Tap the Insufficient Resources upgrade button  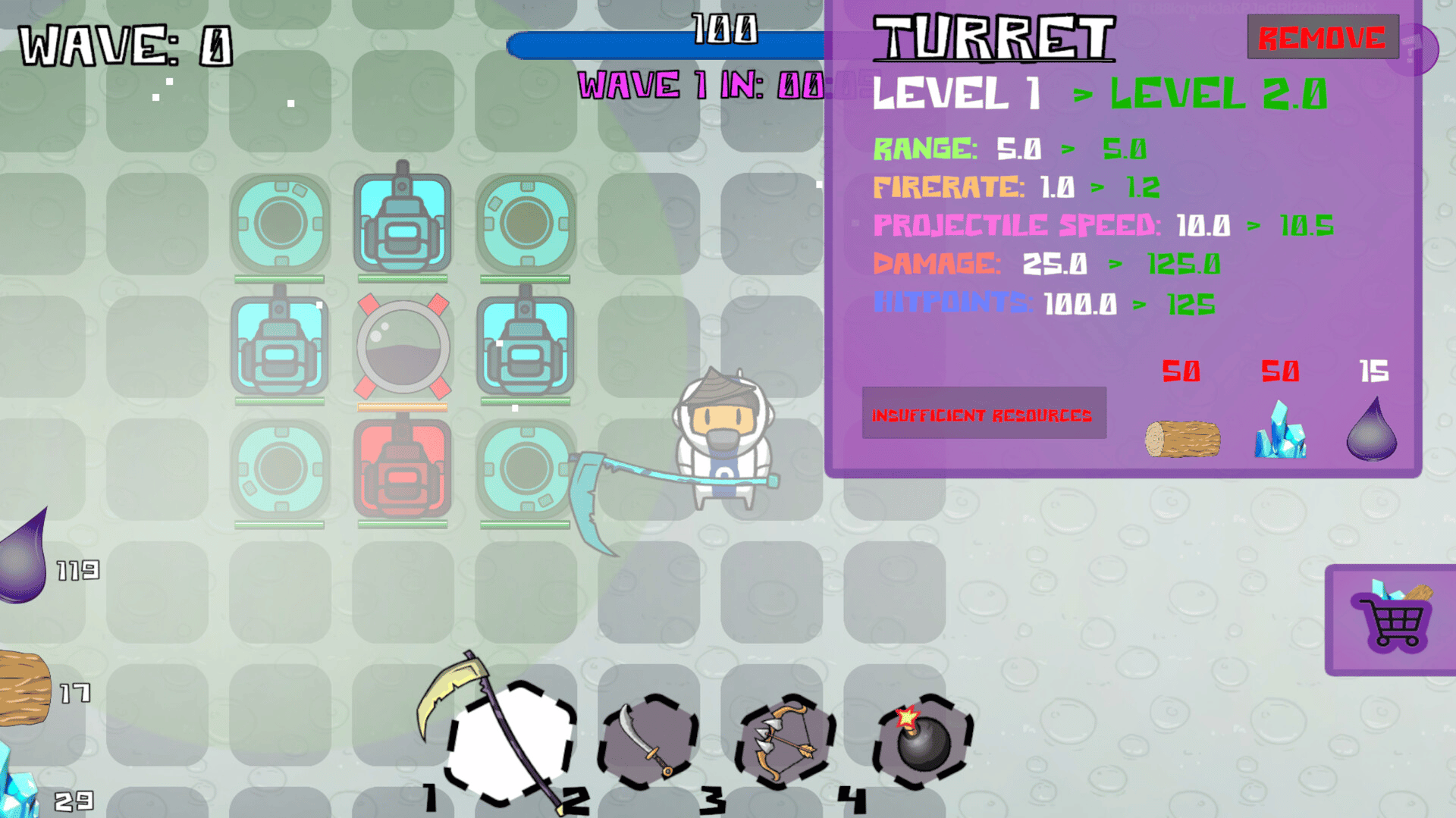point(984,414)
